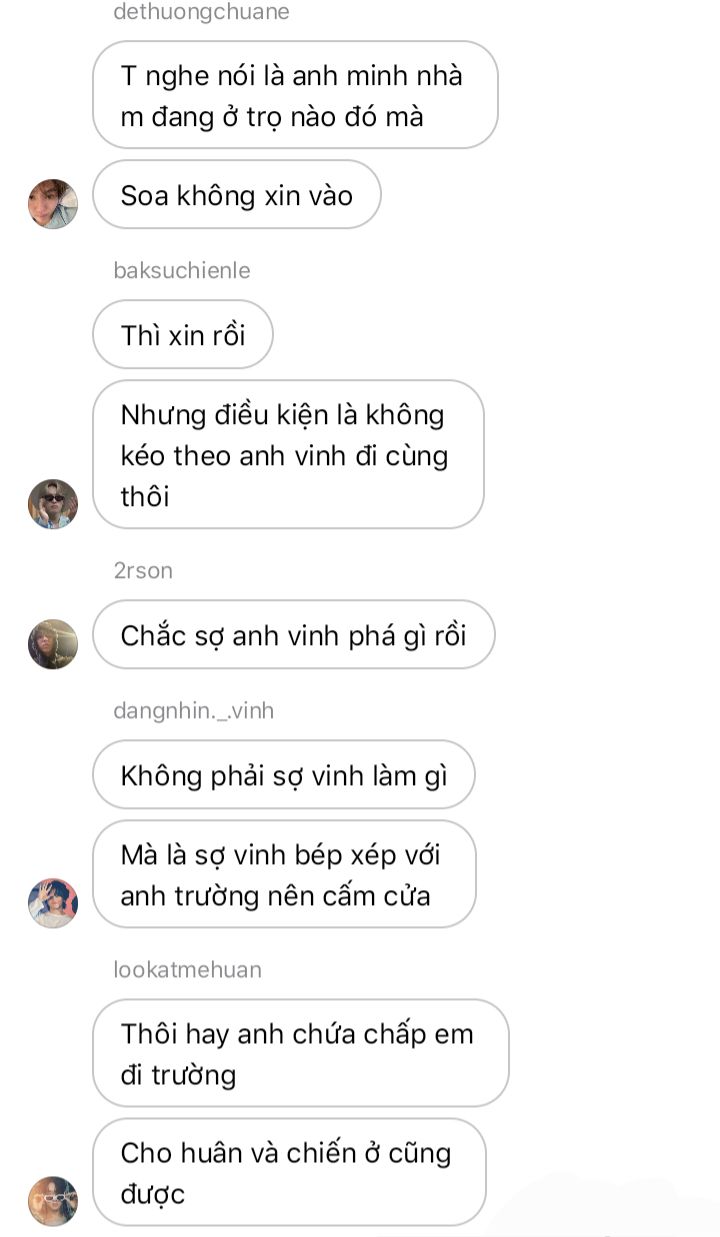Tap lookatmehuan's profile photo
Image resolution: width=720 pixels, height=1237 pixels.
[53, 1201]
